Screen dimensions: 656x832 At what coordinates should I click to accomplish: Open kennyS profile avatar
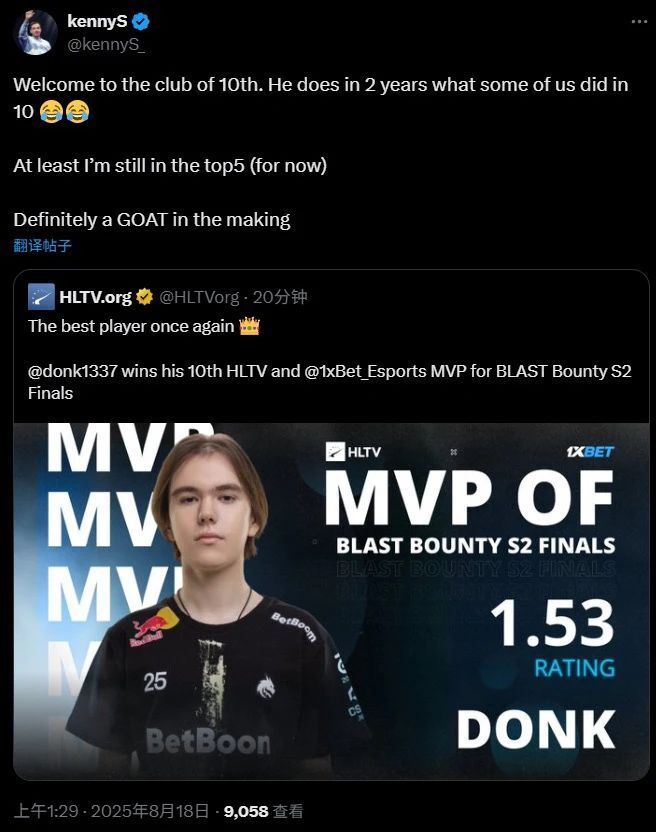[x=35, y=31]
